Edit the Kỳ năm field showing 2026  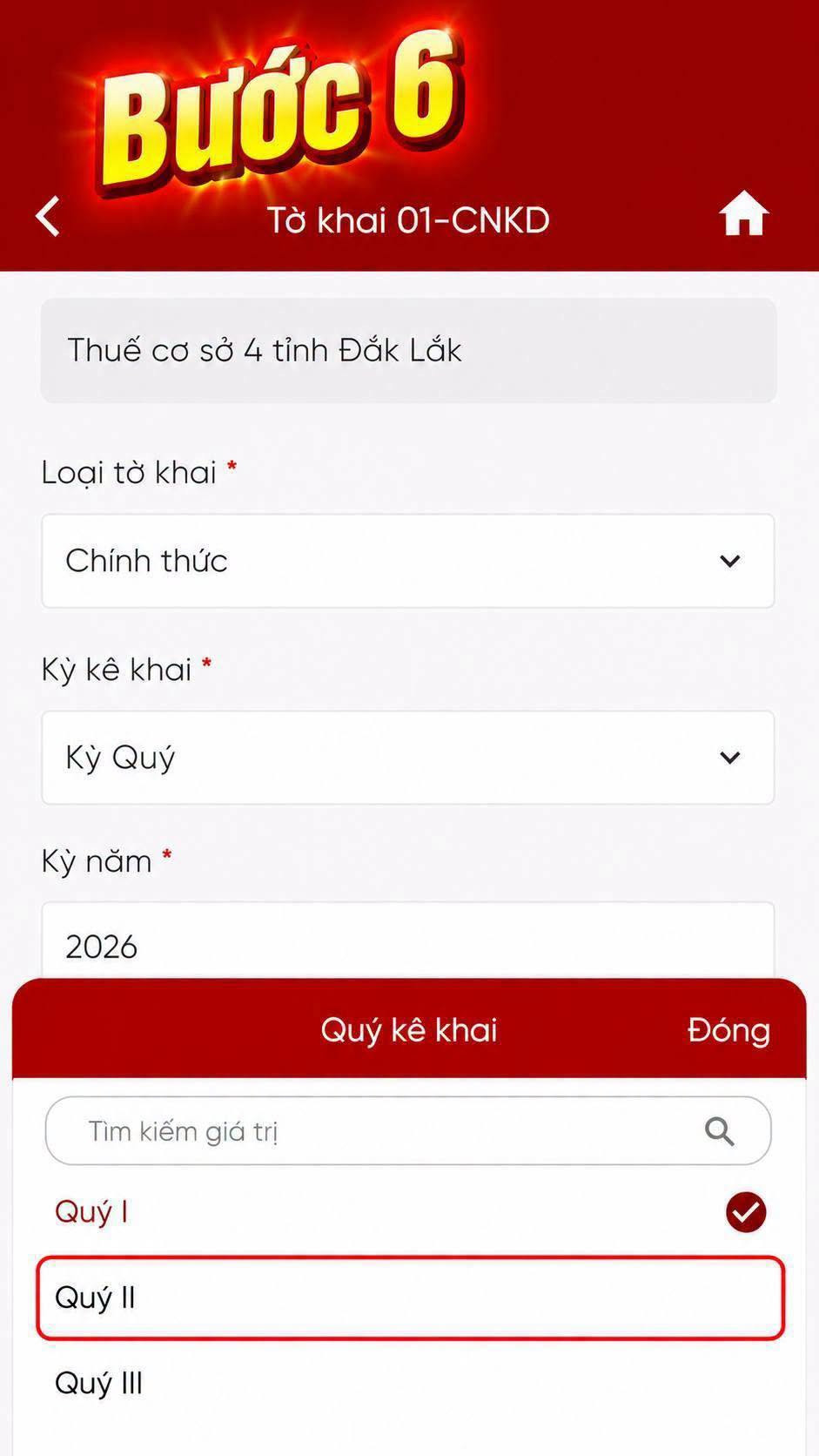[407, 941]
